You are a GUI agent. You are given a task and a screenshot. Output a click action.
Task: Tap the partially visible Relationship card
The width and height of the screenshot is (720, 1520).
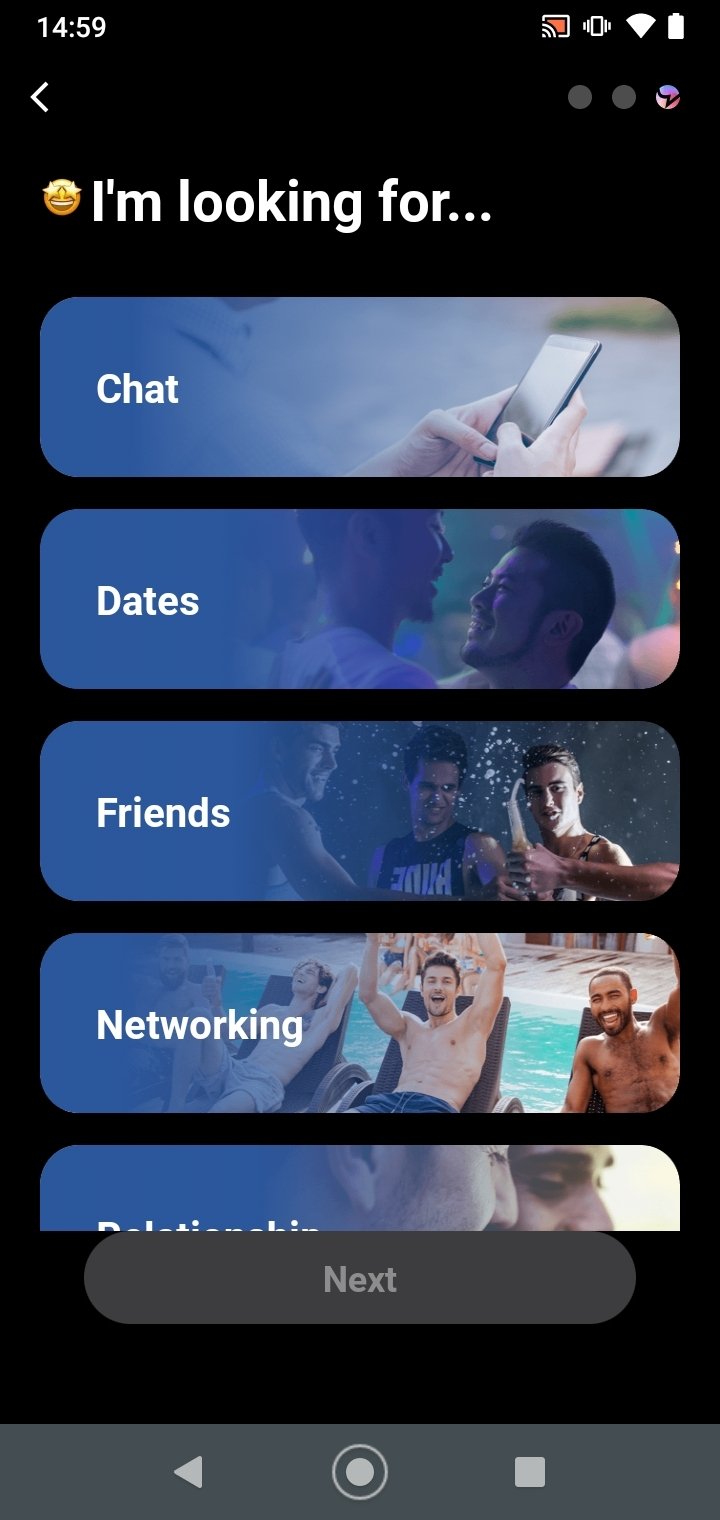click(360, 1190)
